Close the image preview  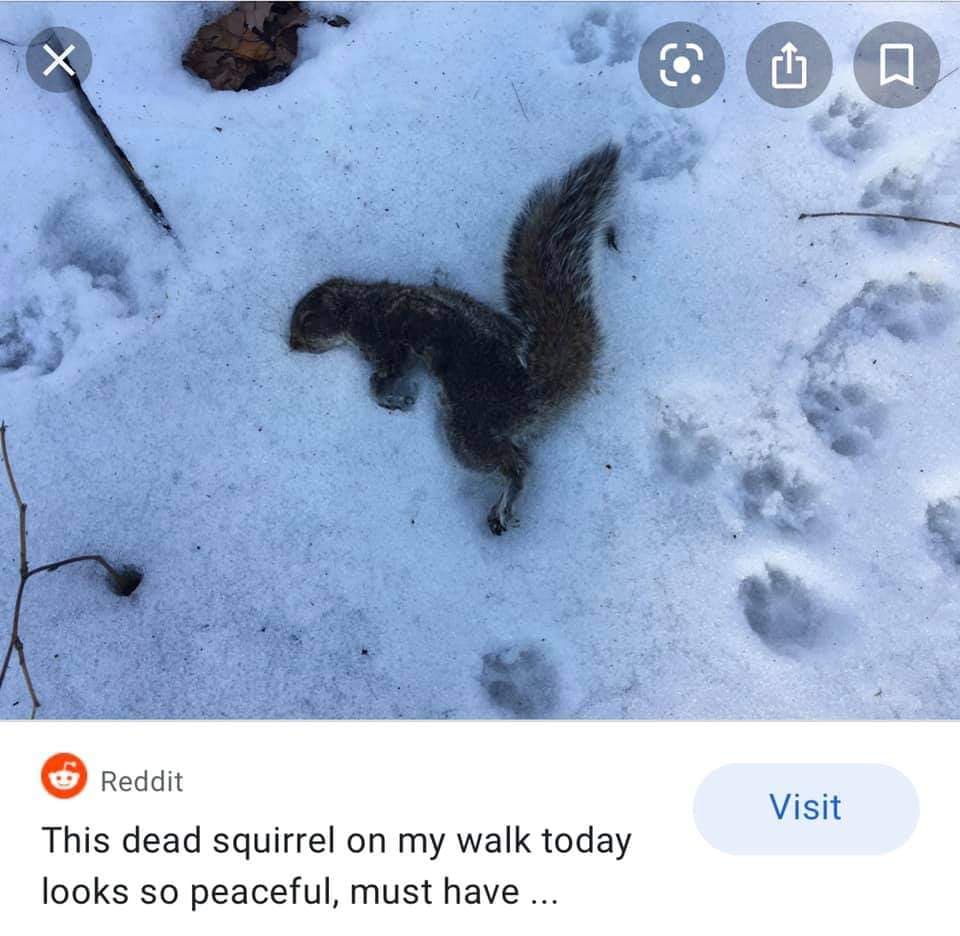(58, 61)
